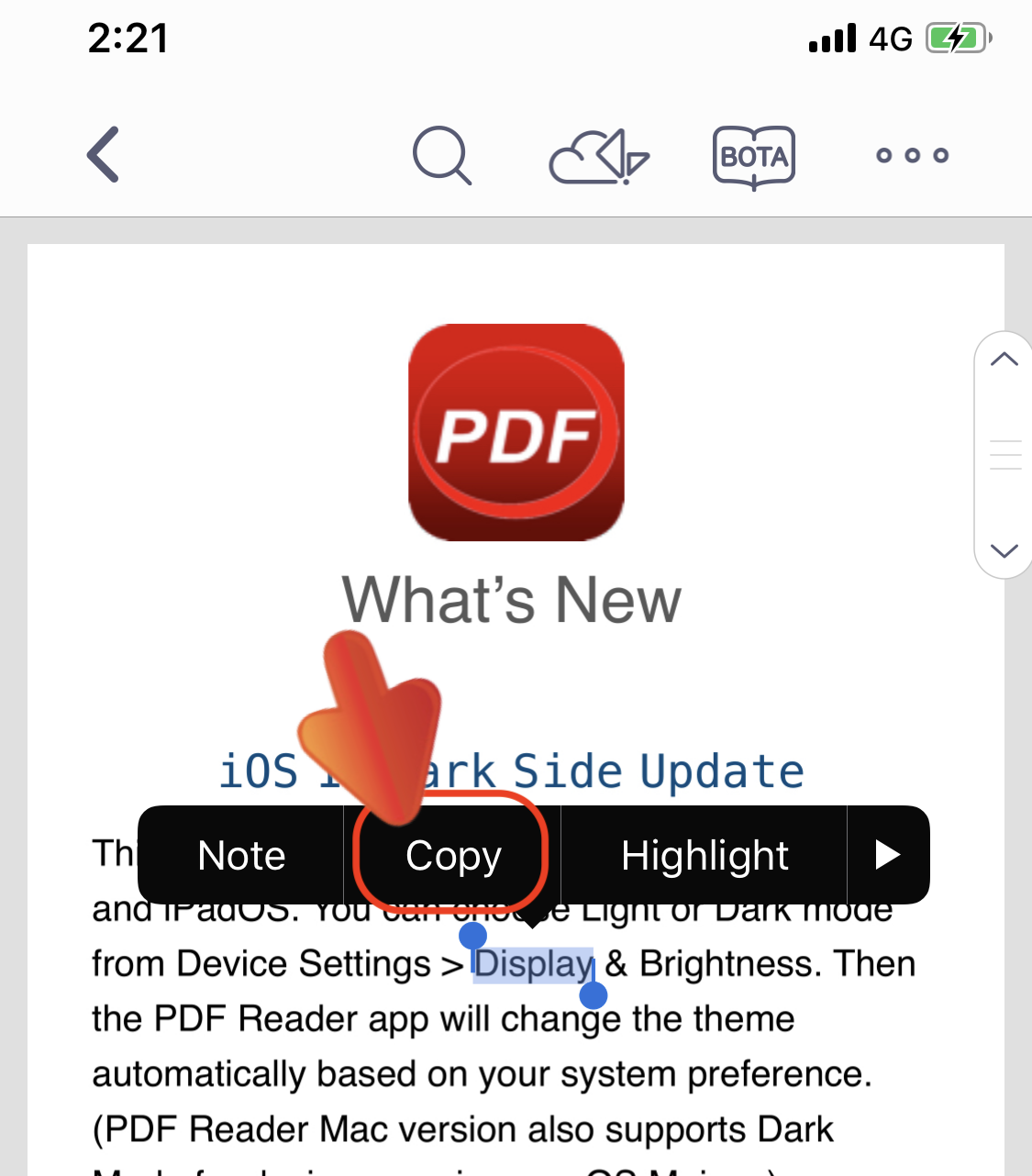Add a Note to the selected text
The height and width of the screenshot is (1176, 1032).
(241, 855)
